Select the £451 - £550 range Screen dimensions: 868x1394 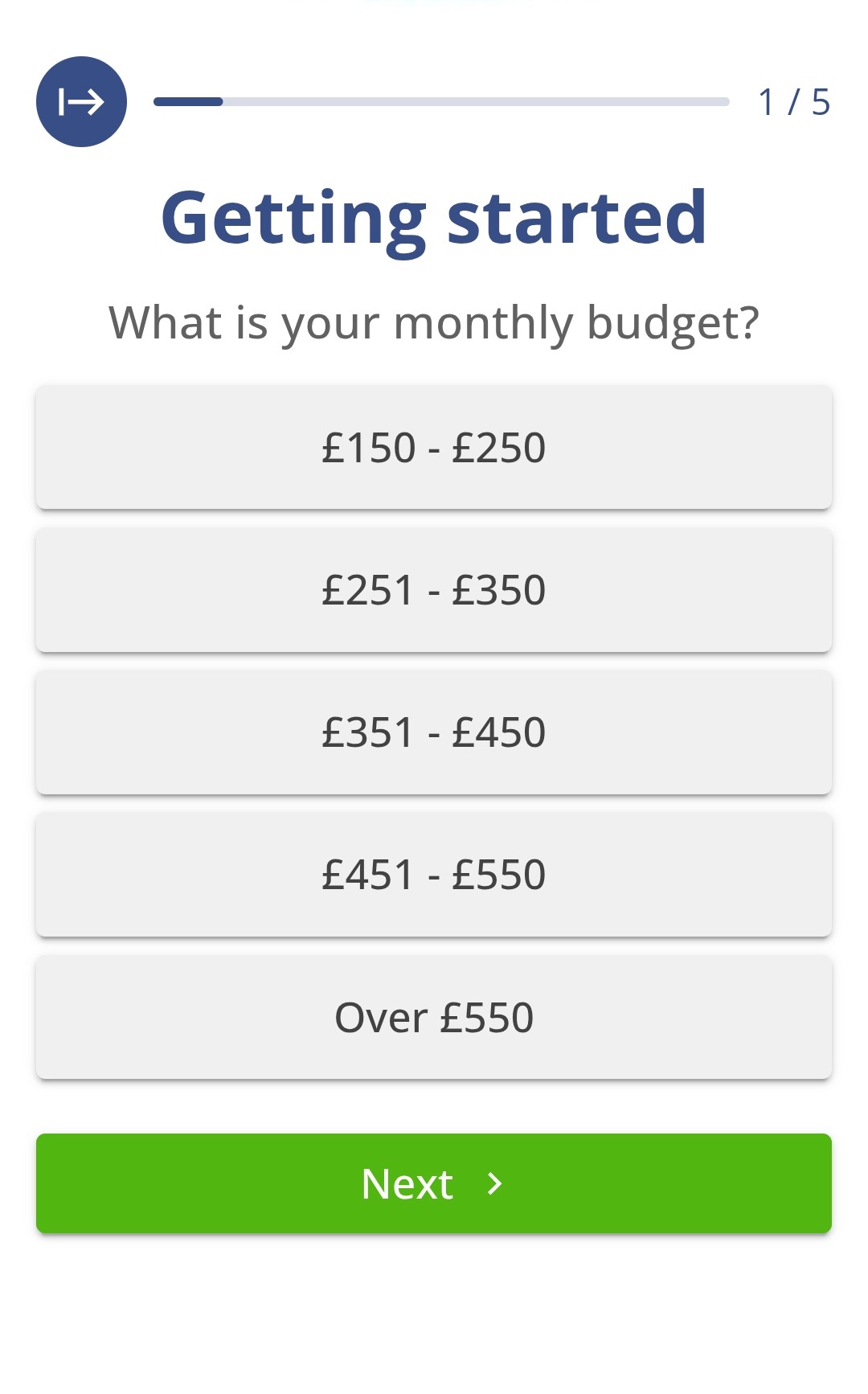click(x=434, y=874)
